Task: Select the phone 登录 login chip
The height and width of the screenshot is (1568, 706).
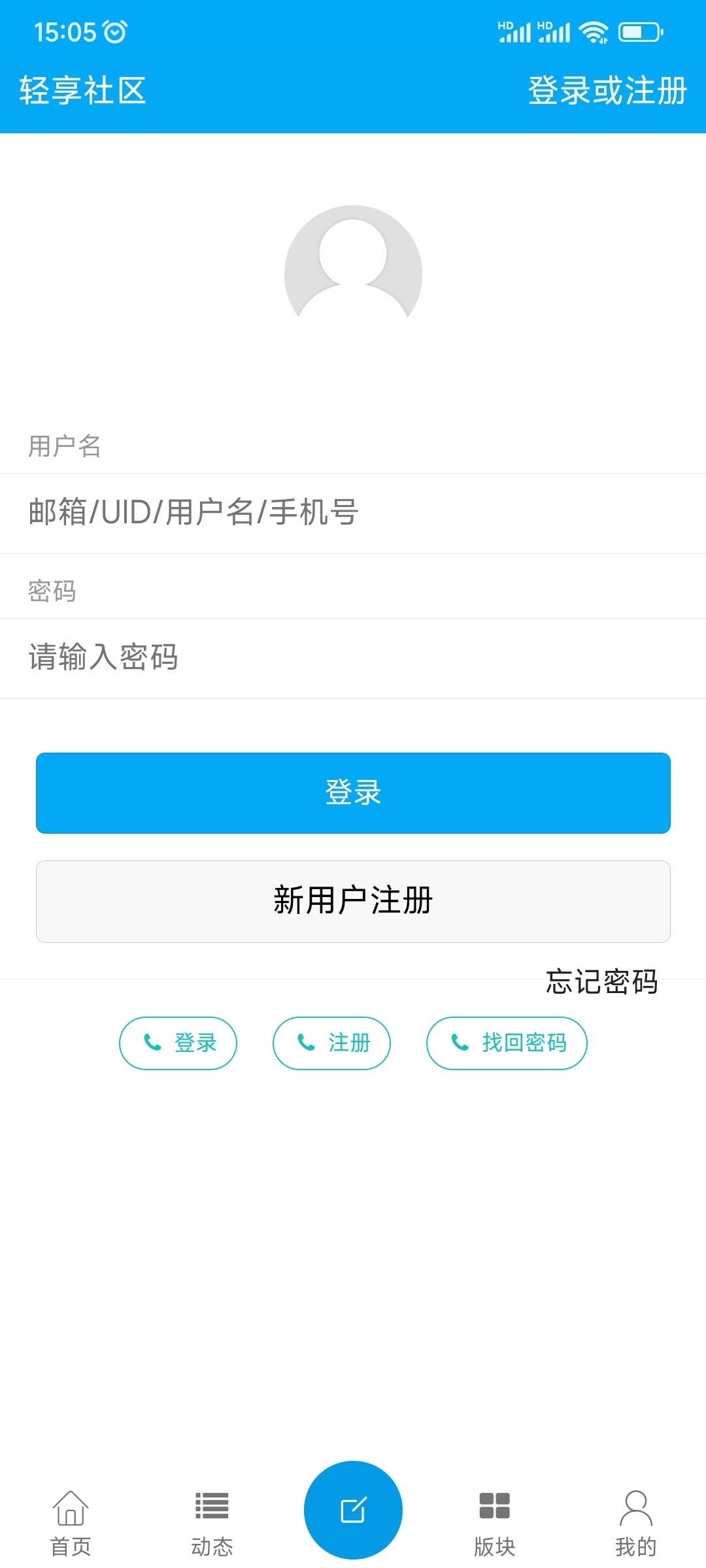Action: click(x=178, y=1043)
